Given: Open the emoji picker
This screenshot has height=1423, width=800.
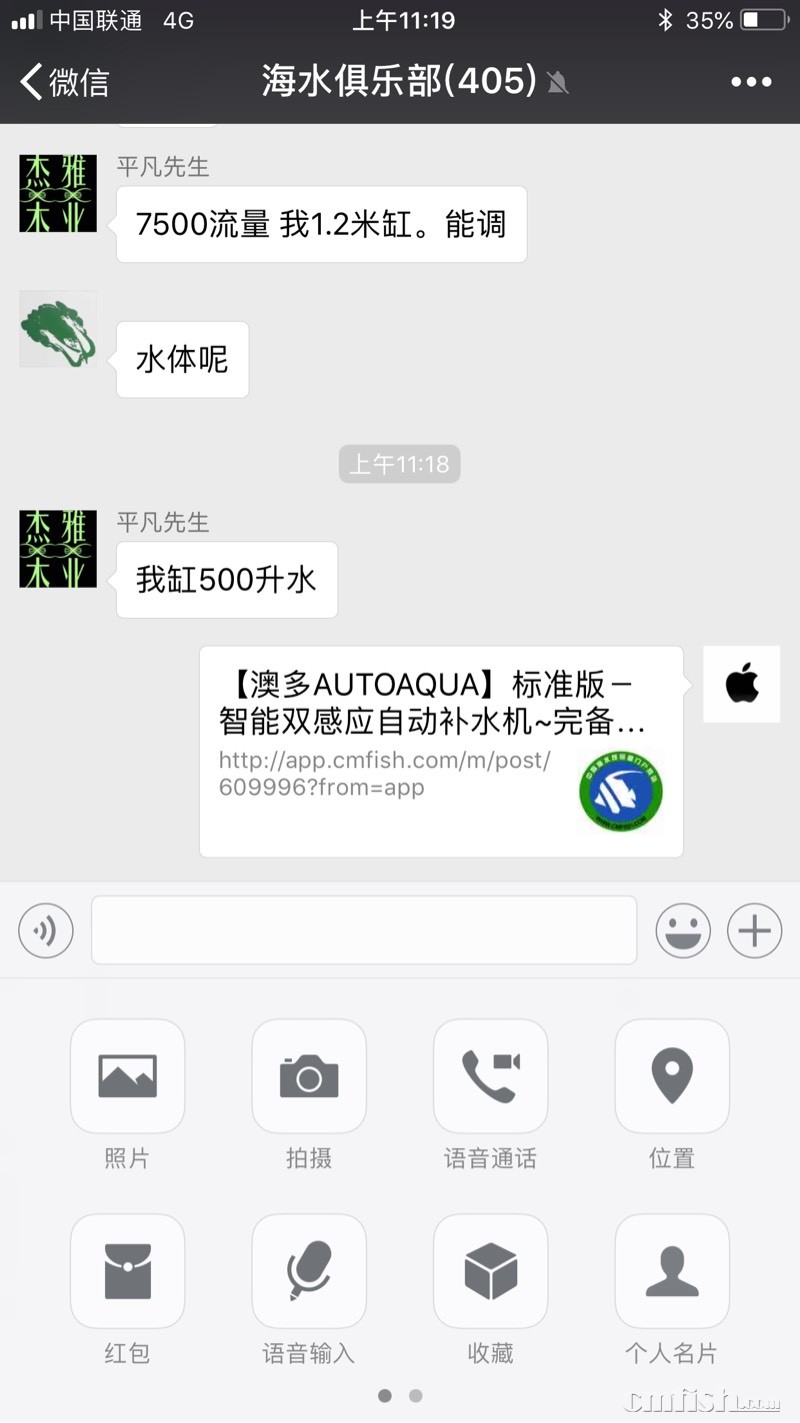Looking at the screenshot, I should point(683,931).
